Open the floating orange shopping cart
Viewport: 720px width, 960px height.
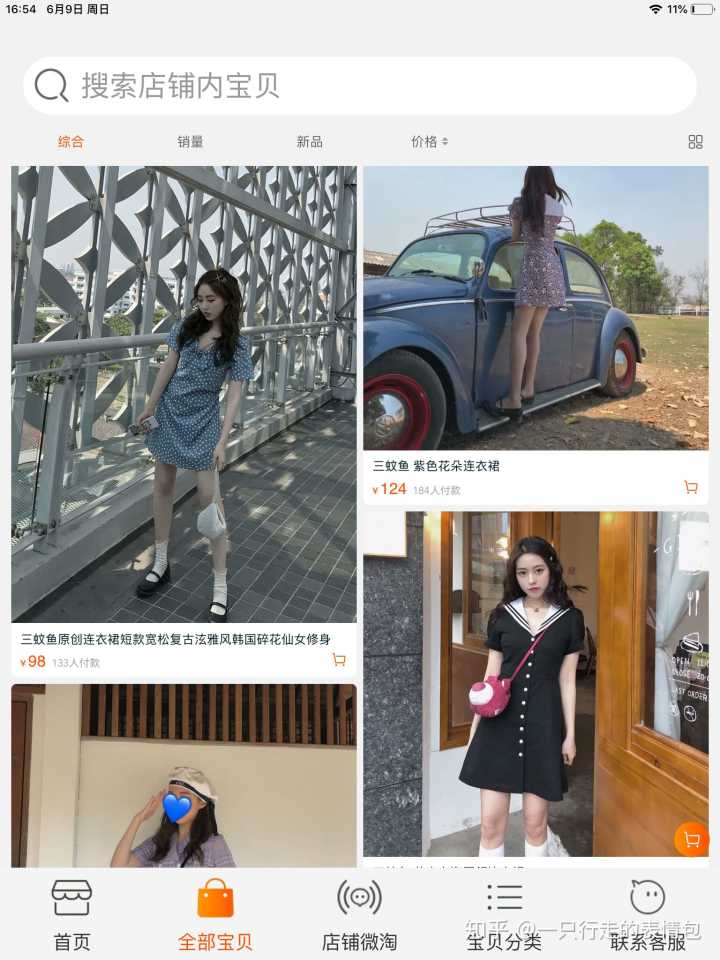tap(691, 840)
